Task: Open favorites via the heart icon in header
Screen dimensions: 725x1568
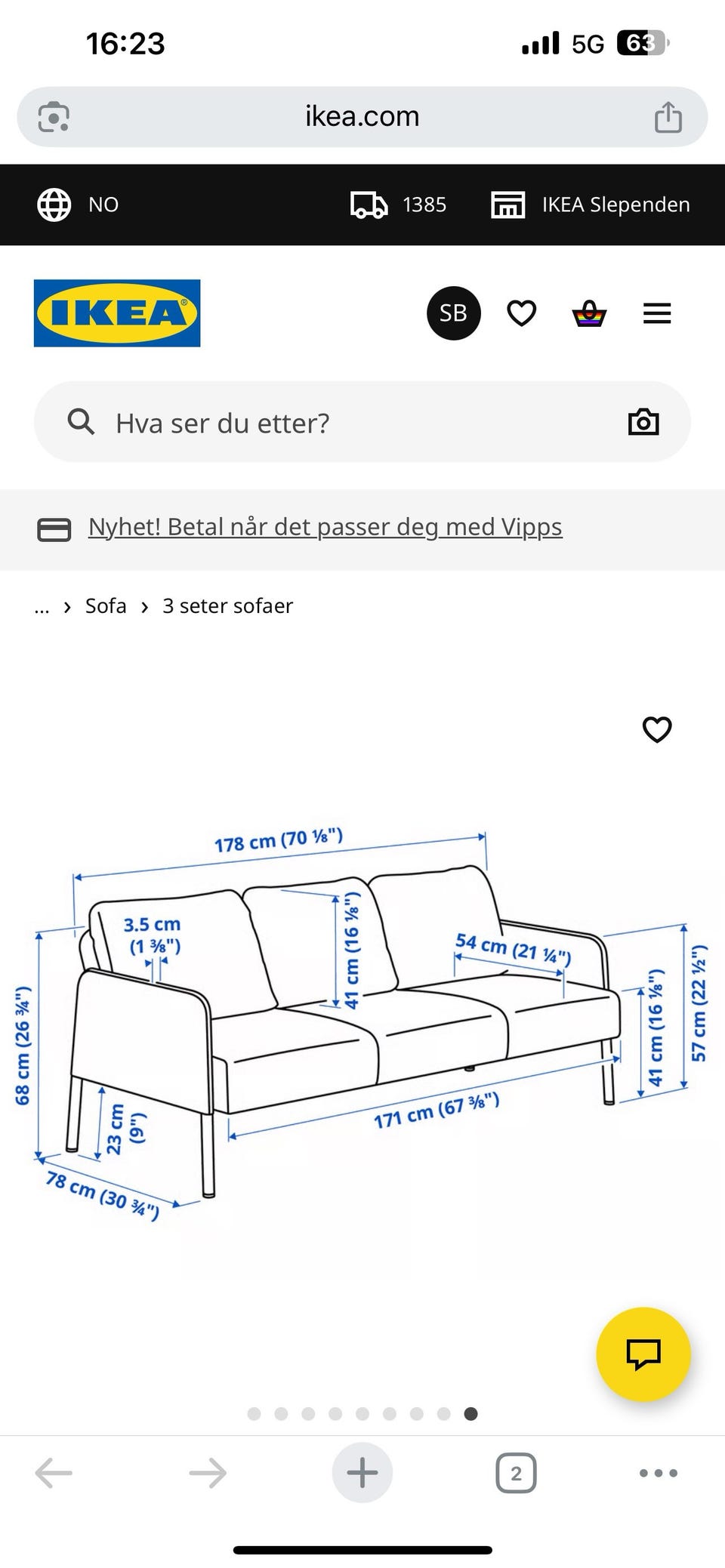Action: tap(522, 313)
